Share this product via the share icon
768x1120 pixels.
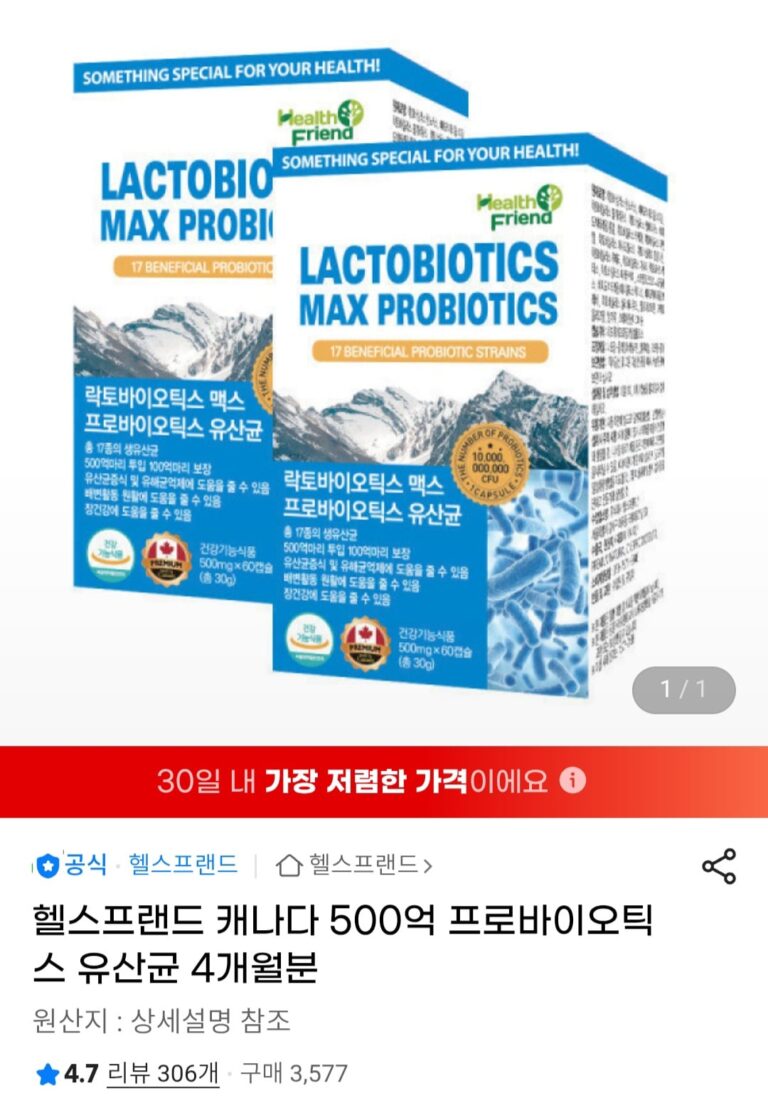pyautogui.click(x=719, y=866)
